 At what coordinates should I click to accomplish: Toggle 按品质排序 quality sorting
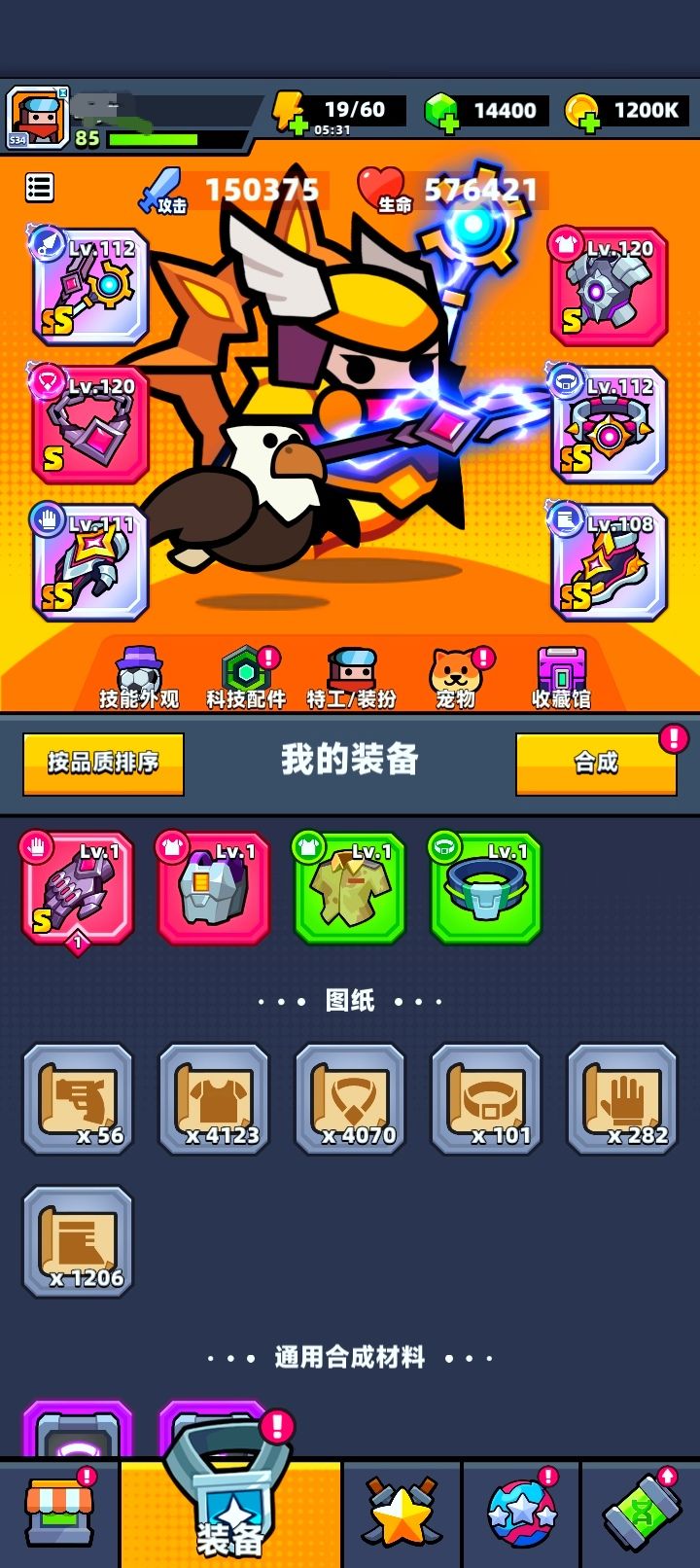click(x=102, y=765)
